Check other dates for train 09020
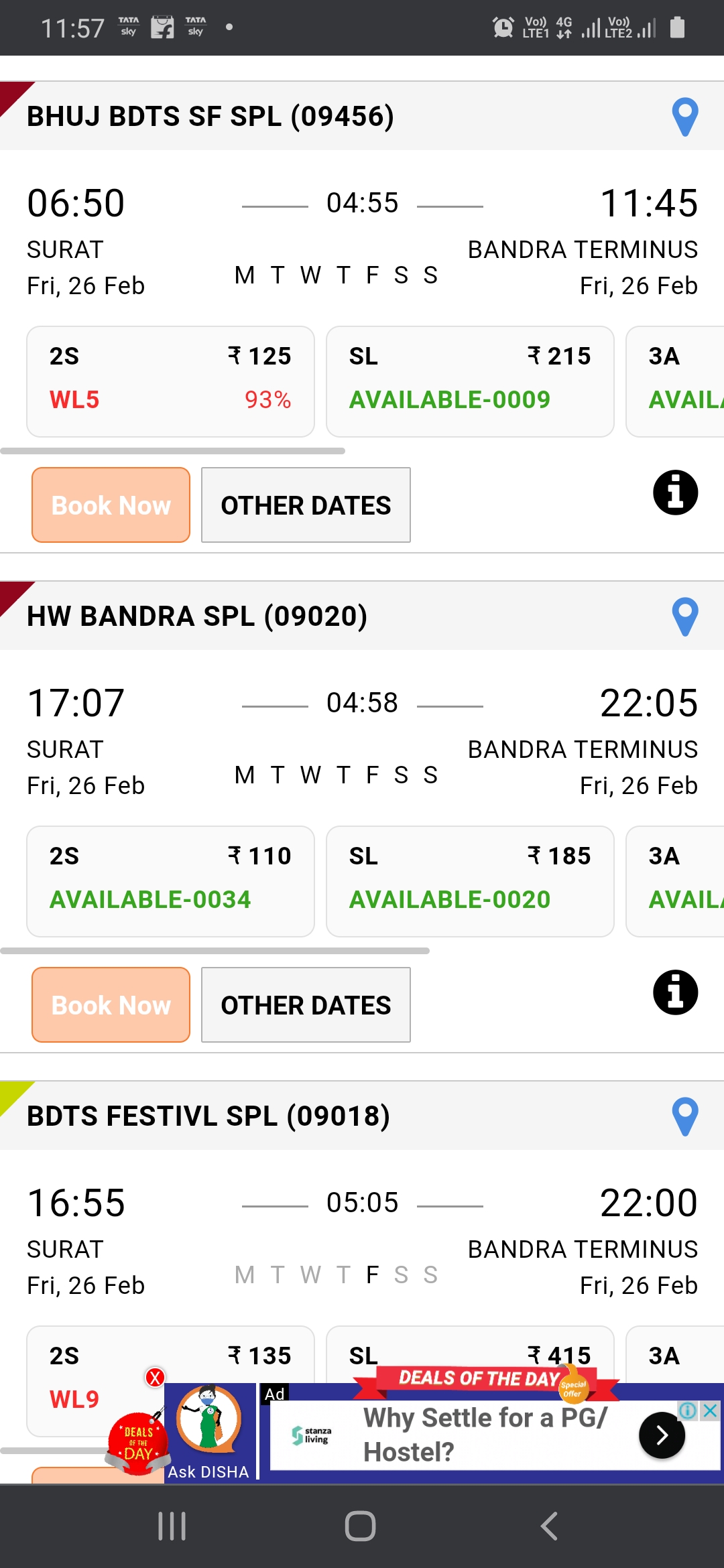 306,1004
